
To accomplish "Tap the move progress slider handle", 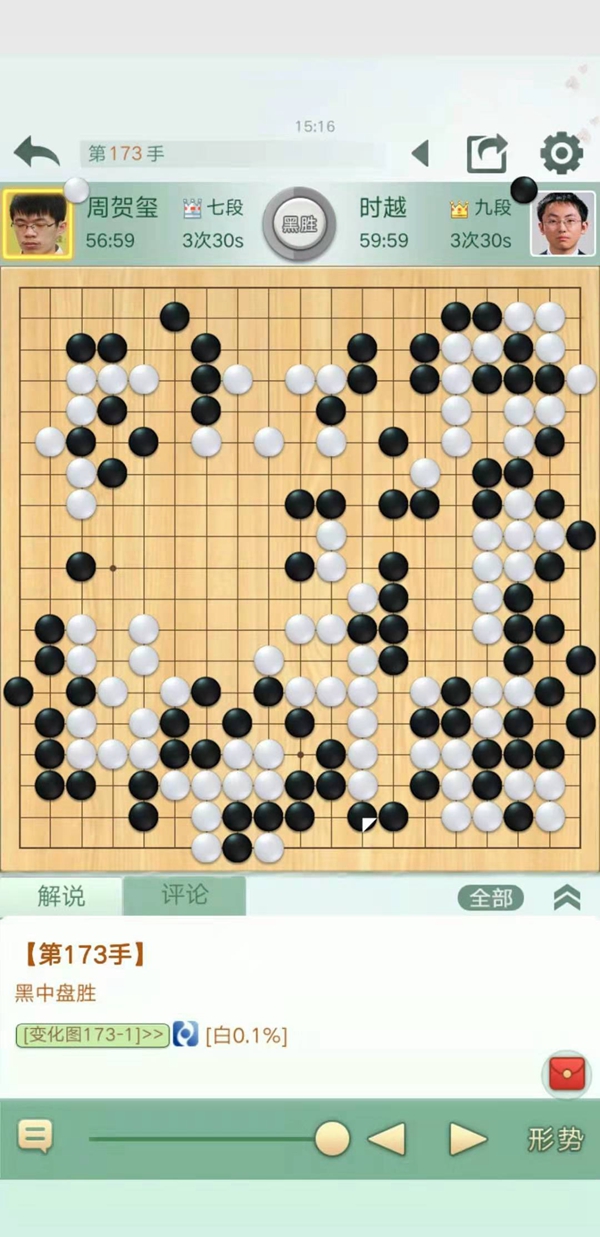I will pos(332,1138).
